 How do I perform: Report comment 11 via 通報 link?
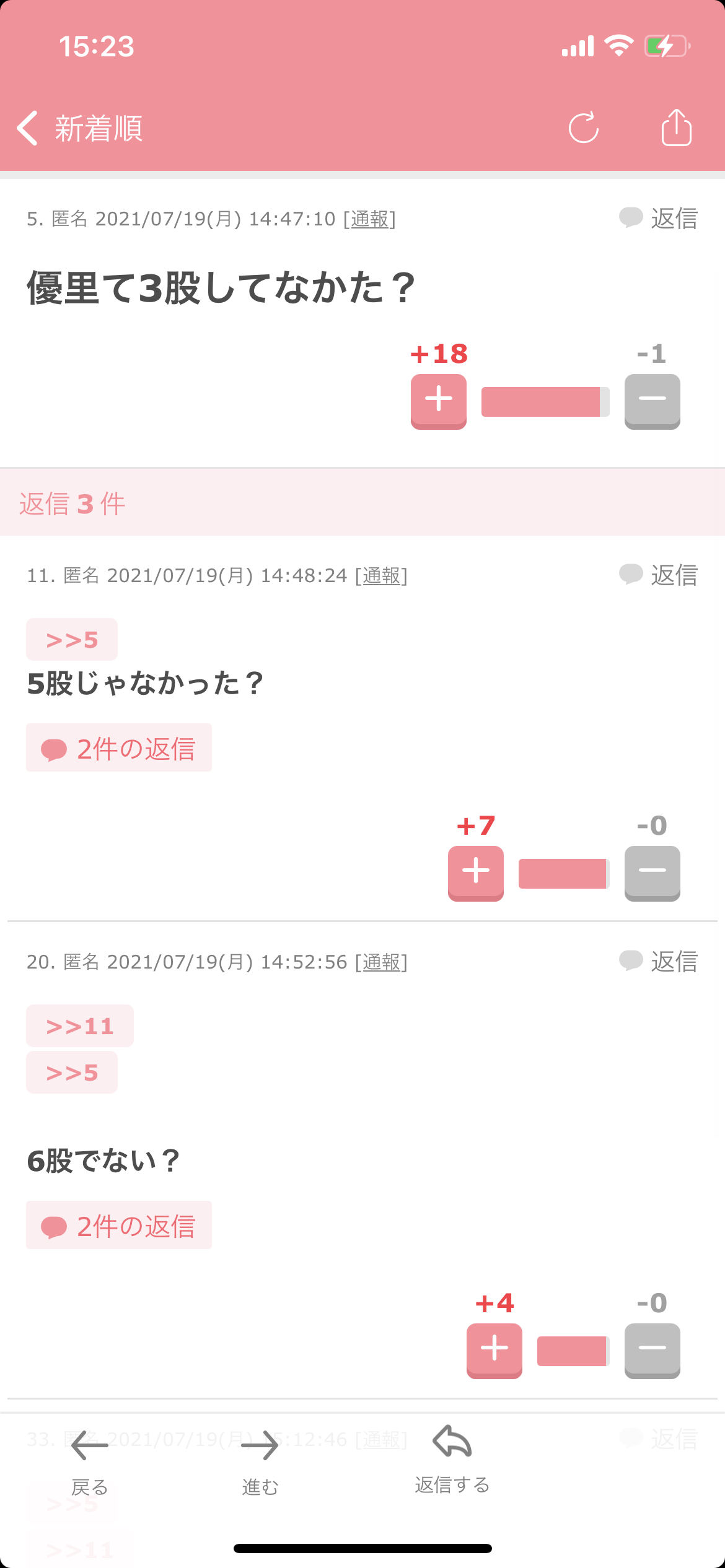pos(382,575)
